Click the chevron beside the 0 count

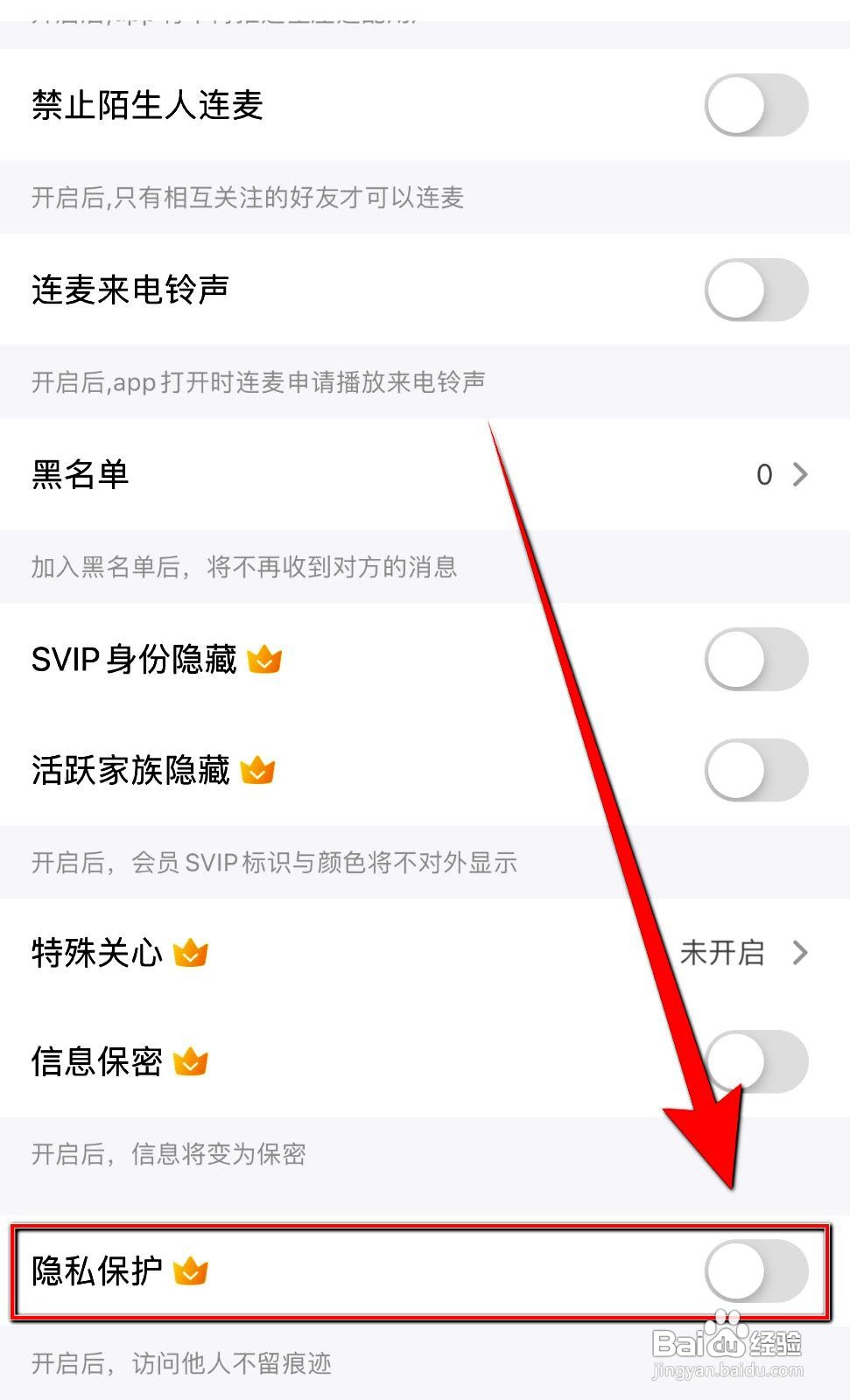(x=799, y=475)
